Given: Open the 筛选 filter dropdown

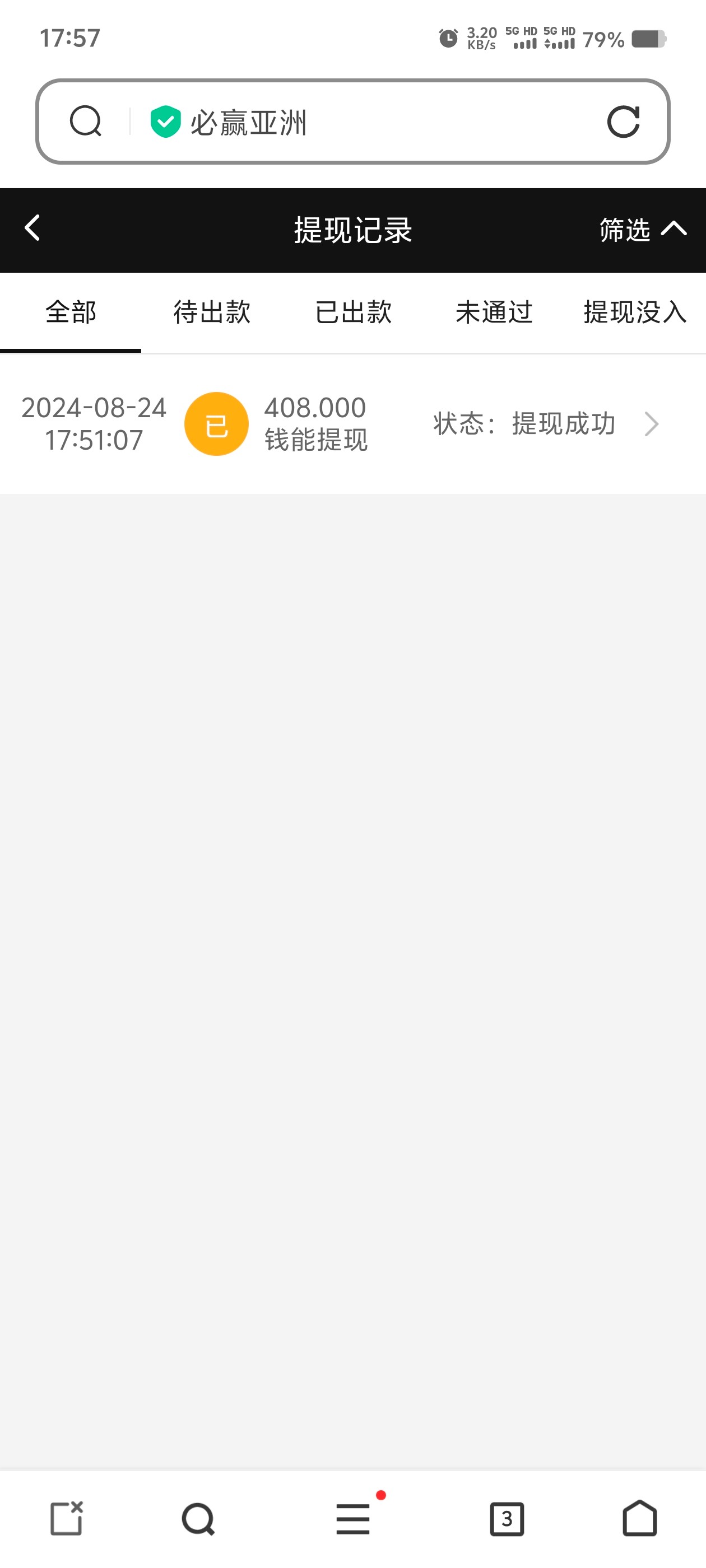Looking at the screenshot, I should pyautogui.click(x=642, y=230).
